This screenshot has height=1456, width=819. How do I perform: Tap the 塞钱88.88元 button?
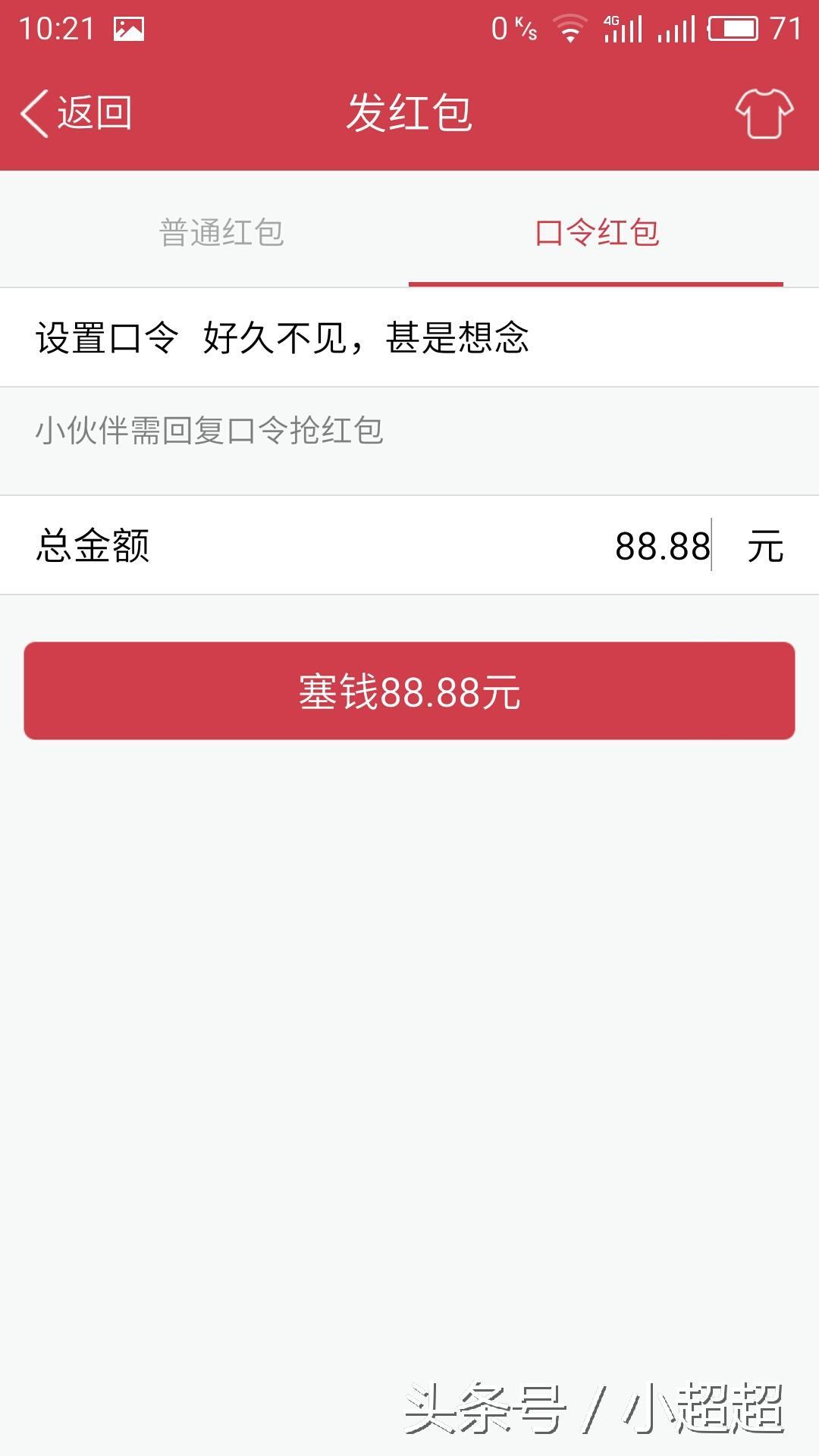click(409, 691)
